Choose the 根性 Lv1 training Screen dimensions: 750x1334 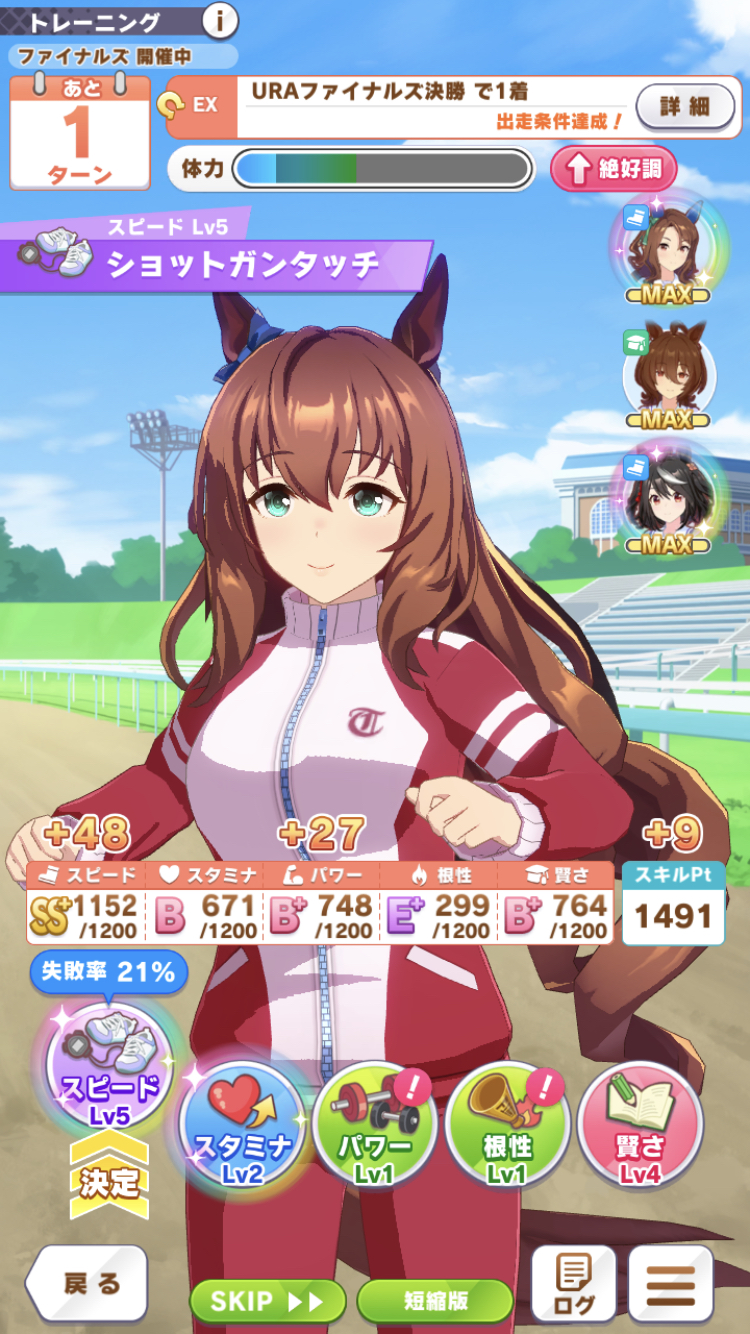click(507, 1124)
